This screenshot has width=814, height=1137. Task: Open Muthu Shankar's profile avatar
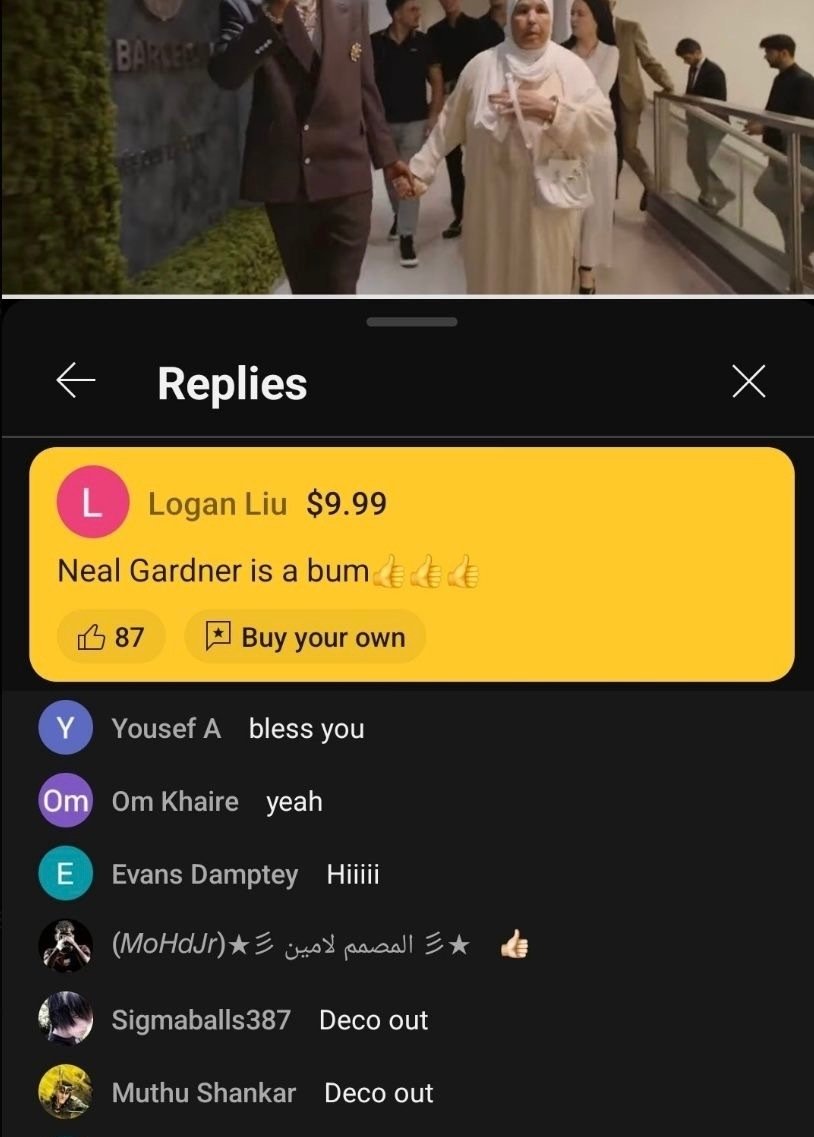[x=65, y=1092]
